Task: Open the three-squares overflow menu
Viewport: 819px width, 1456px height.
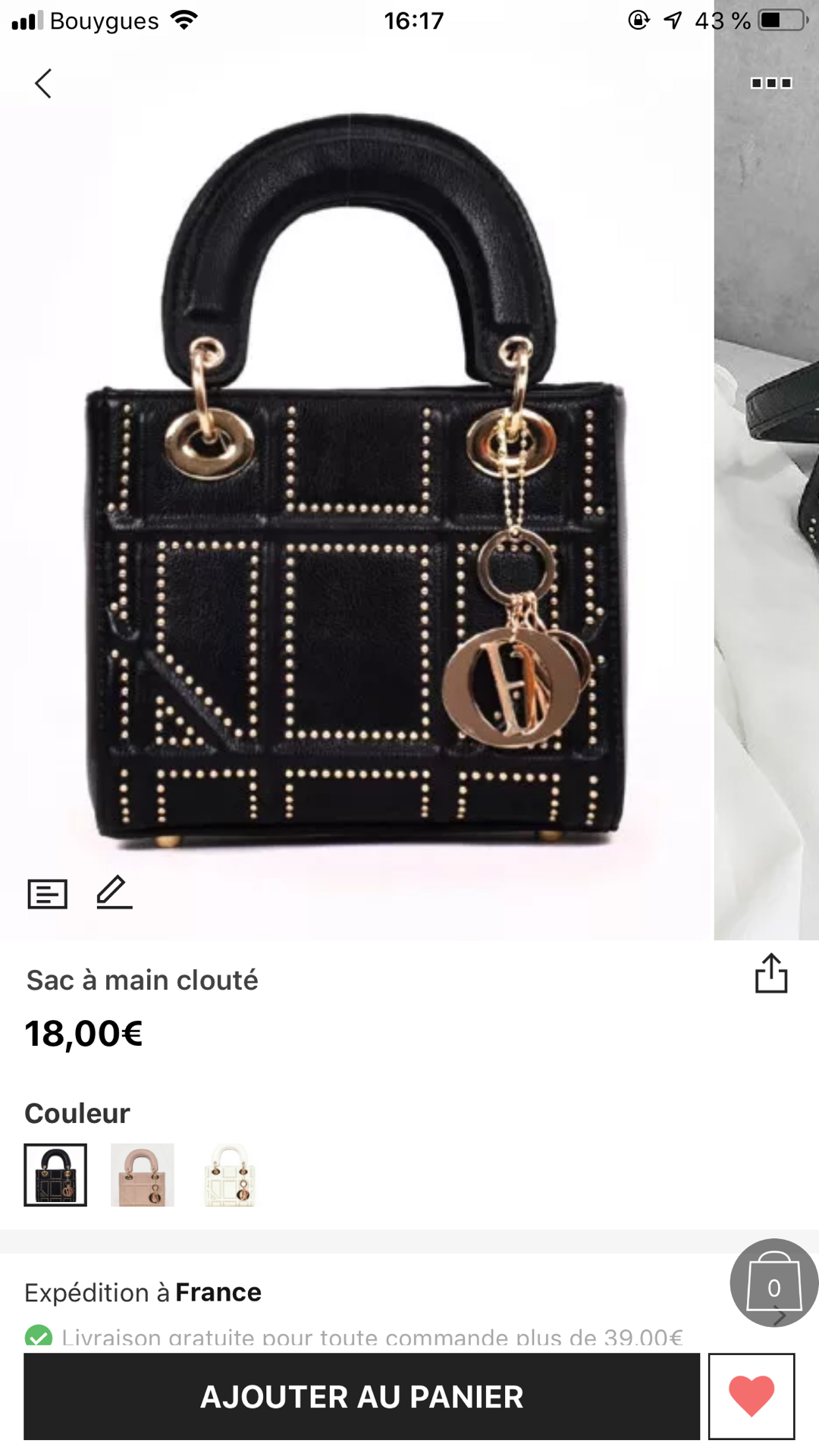Action: pyautogui.click(x=770, y=83)
